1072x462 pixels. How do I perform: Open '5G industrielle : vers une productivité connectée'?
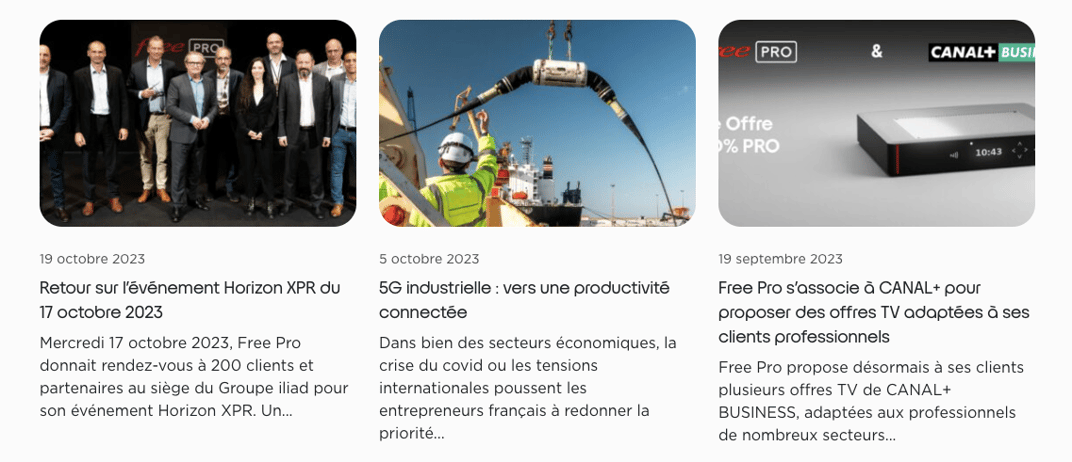(524, 300)
